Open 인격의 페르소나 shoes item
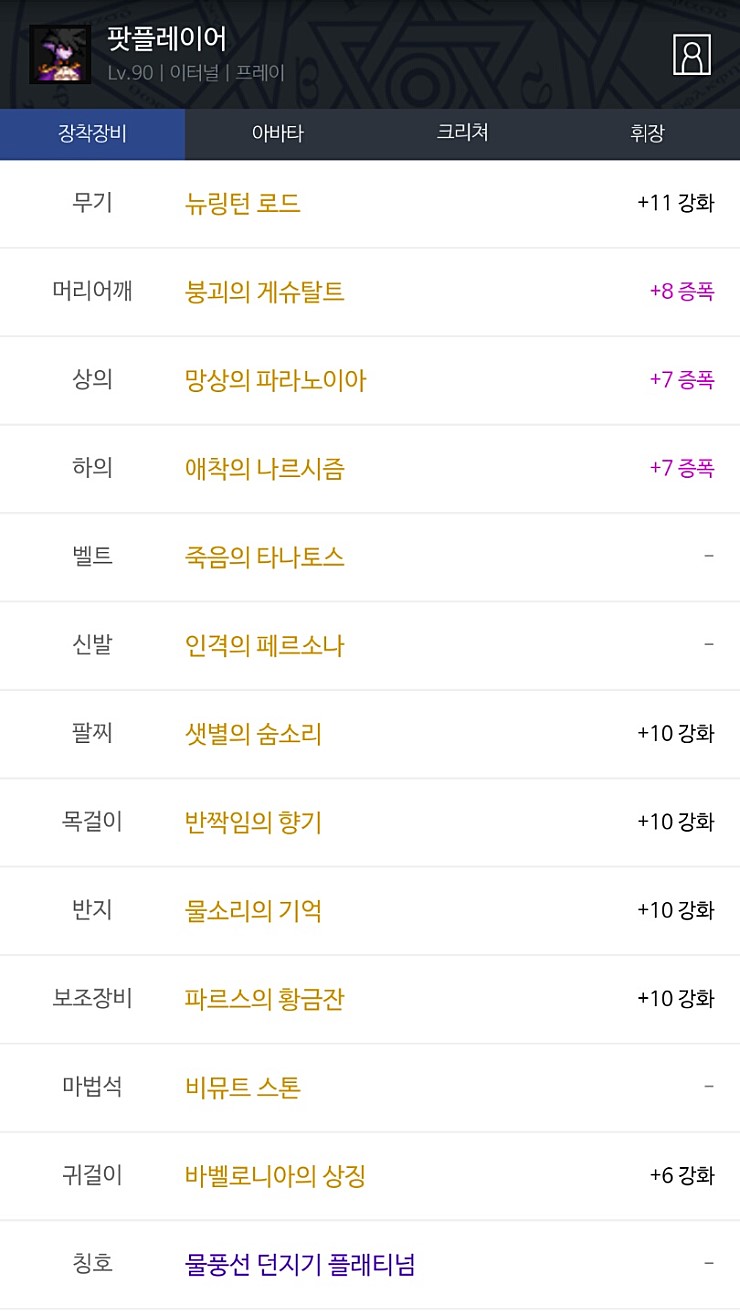 [265, 645]
